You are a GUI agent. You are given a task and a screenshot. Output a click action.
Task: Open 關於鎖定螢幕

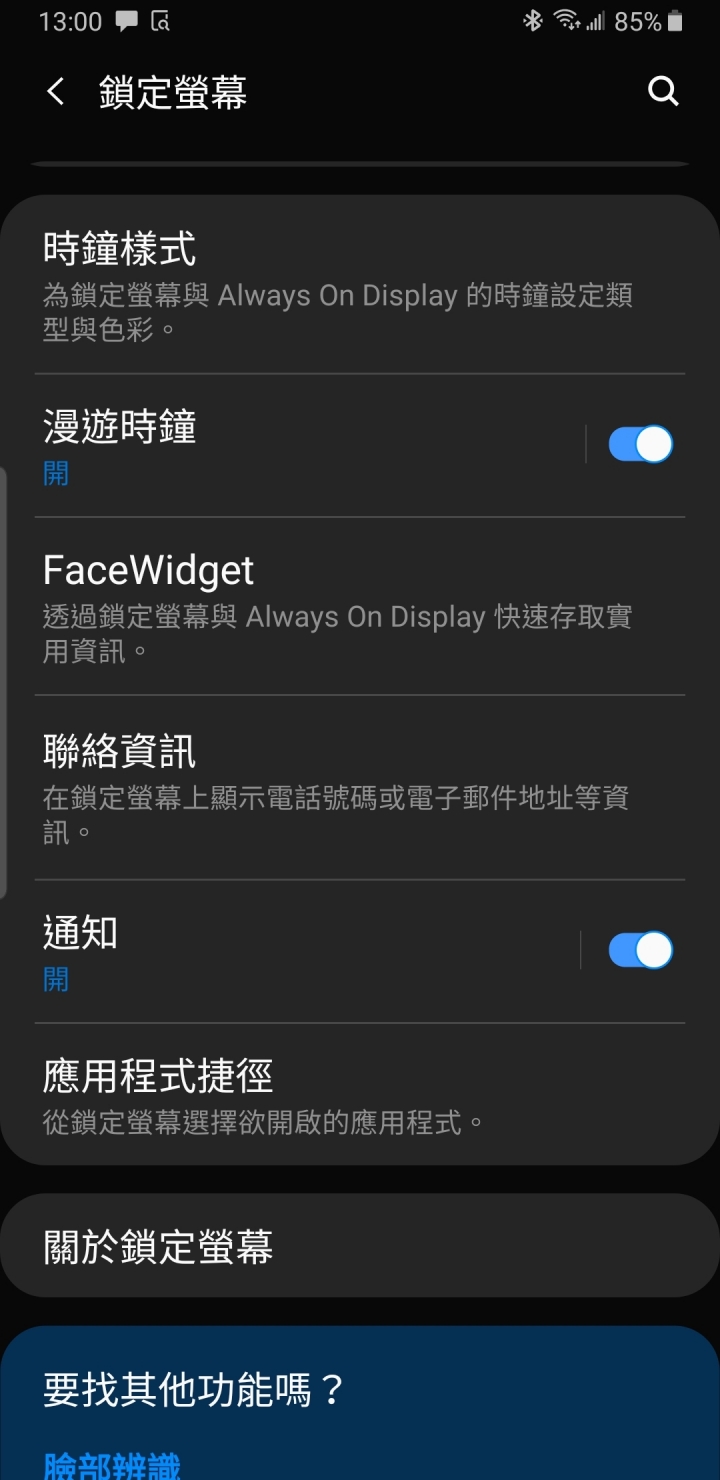tap(360, 1246)
